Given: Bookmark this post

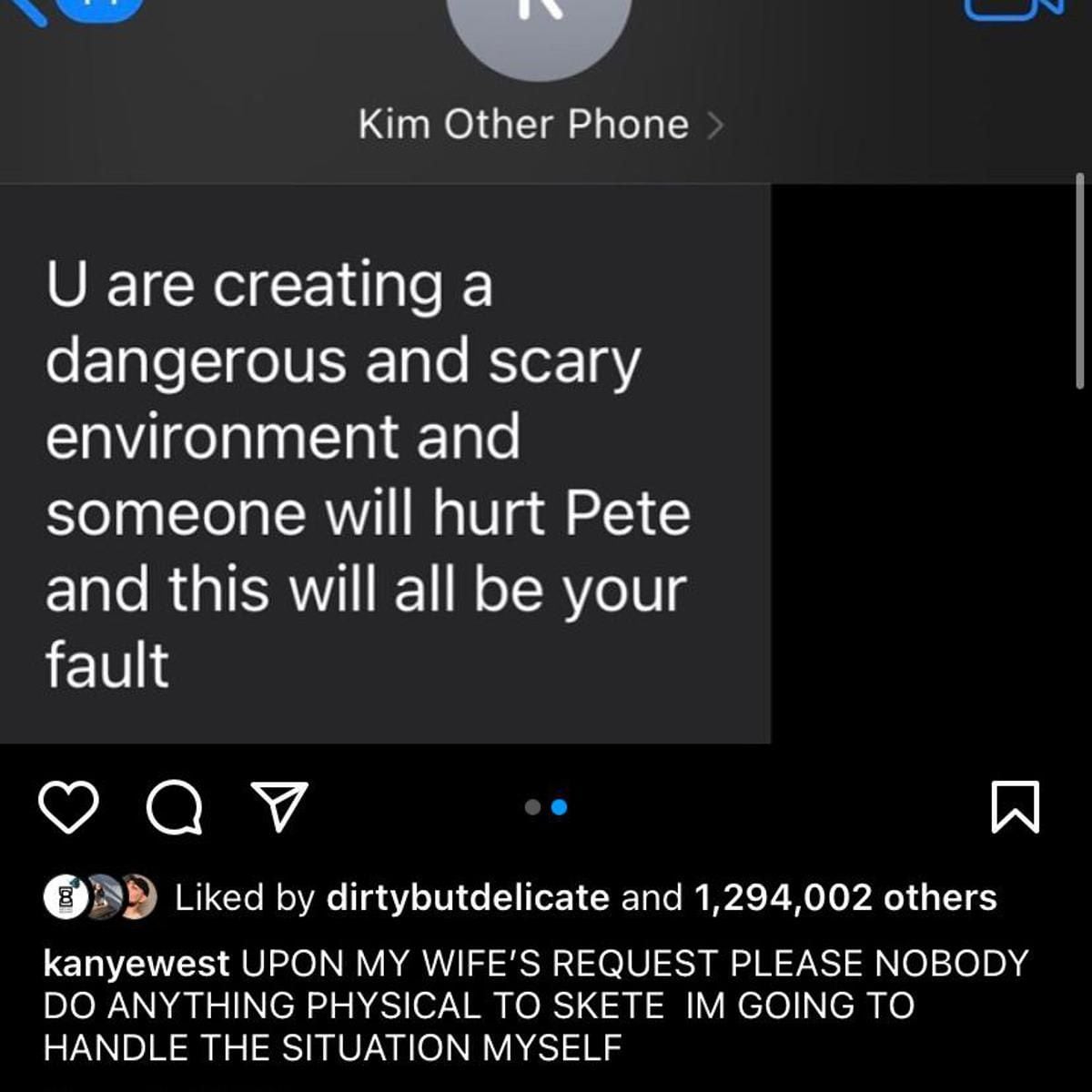Looking at the screenshot, I should pos(1014,807).
